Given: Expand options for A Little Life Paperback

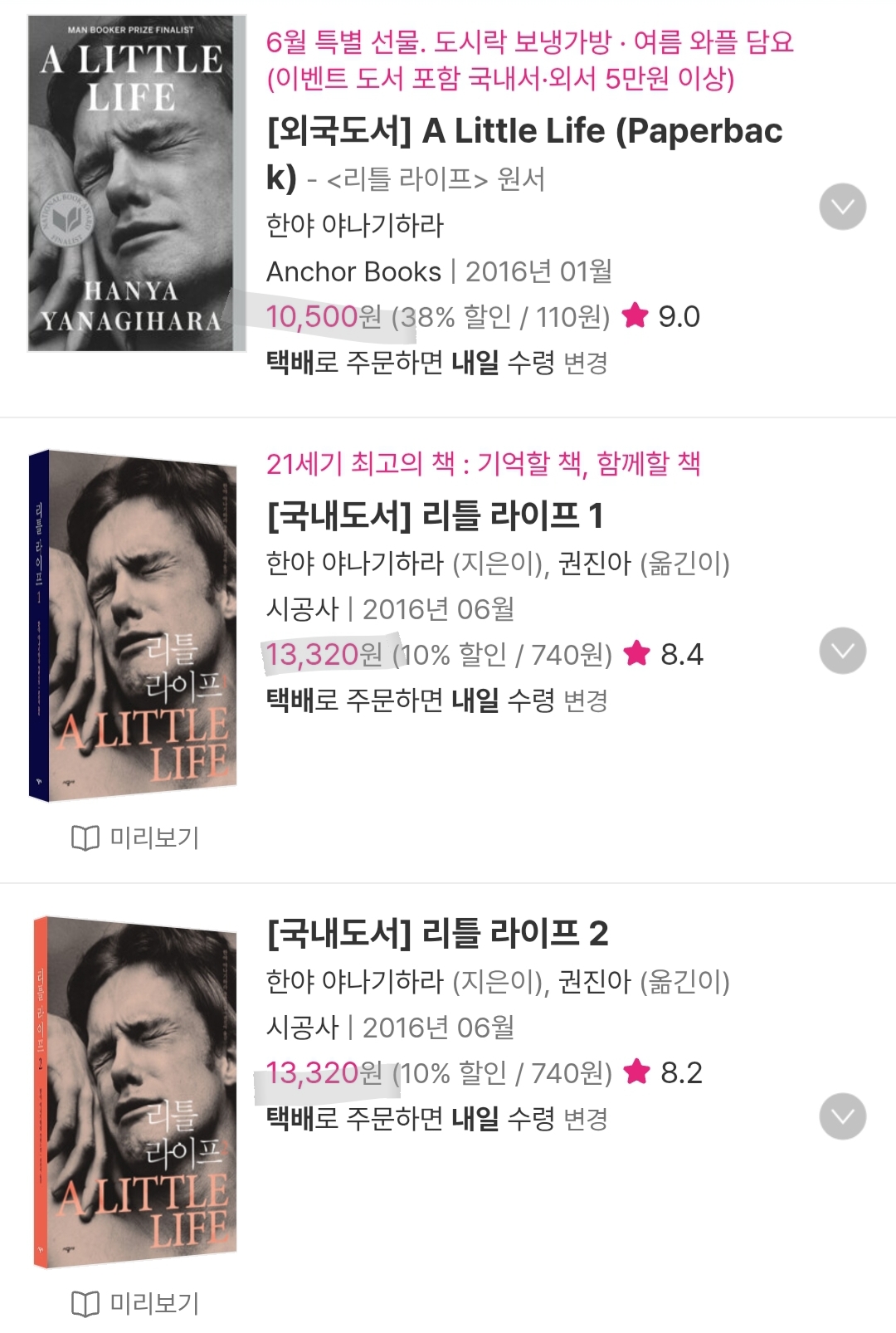Looking at the screenshot, I should tap(842, 207).
